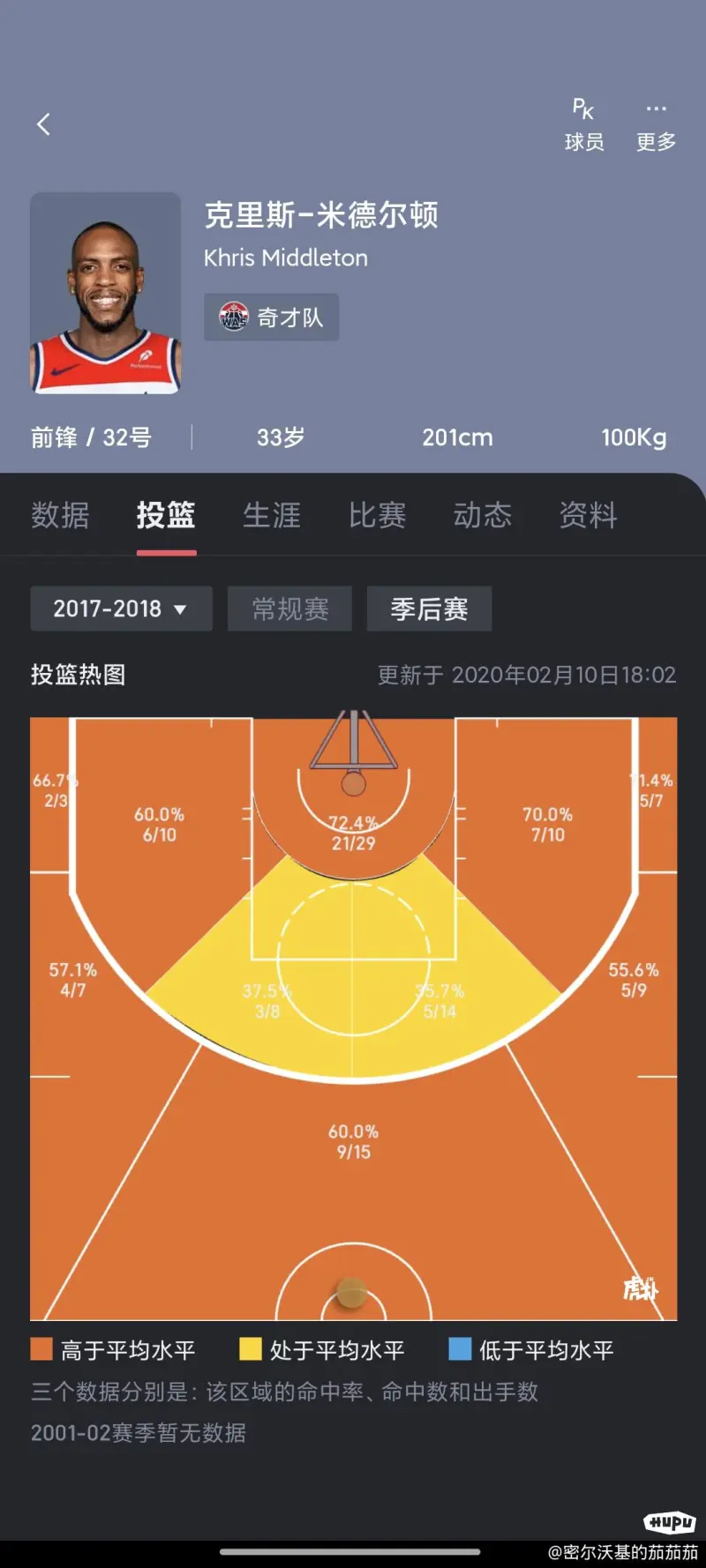
Task: Open the PK 球员 player comparison
Action: pos(583,125)
